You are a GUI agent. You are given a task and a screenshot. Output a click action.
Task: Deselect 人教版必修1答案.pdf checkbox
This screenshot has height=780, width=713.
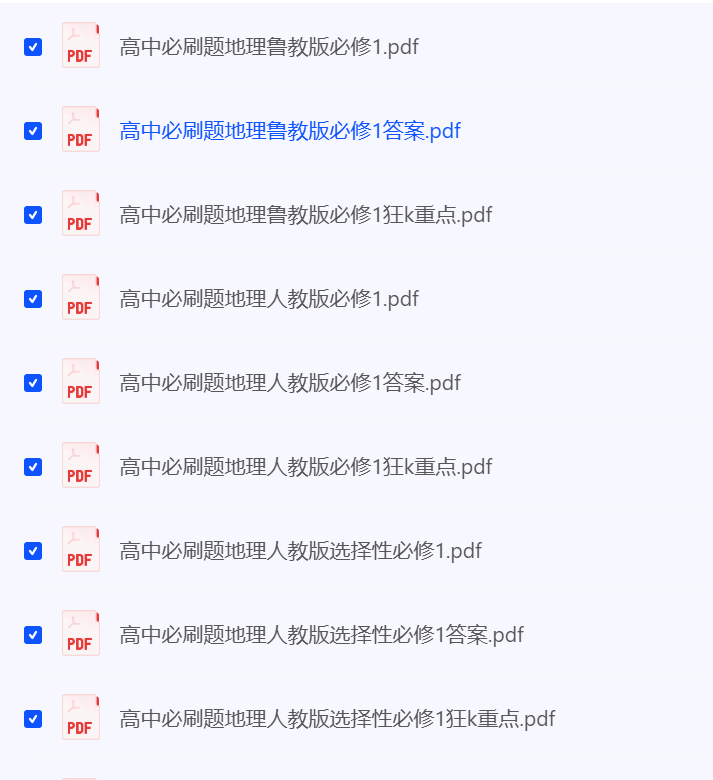pos(33,383)
